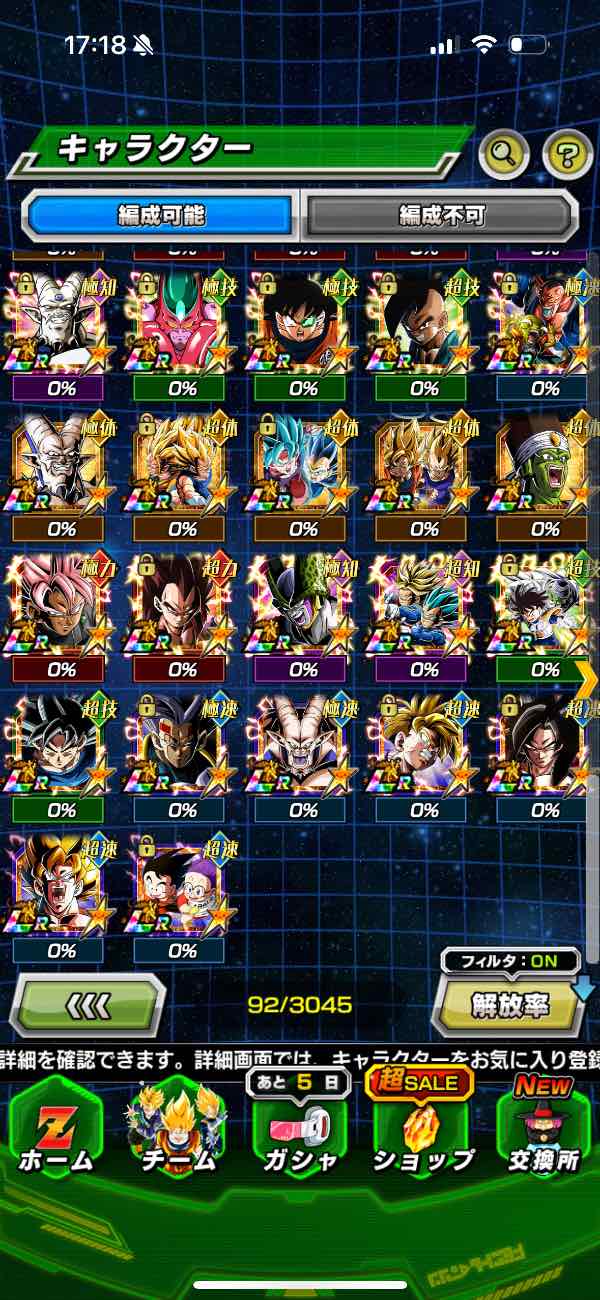Tap the 解放率 sort button
This screenshot has height=1300, width=600.
coord(508,1005)
